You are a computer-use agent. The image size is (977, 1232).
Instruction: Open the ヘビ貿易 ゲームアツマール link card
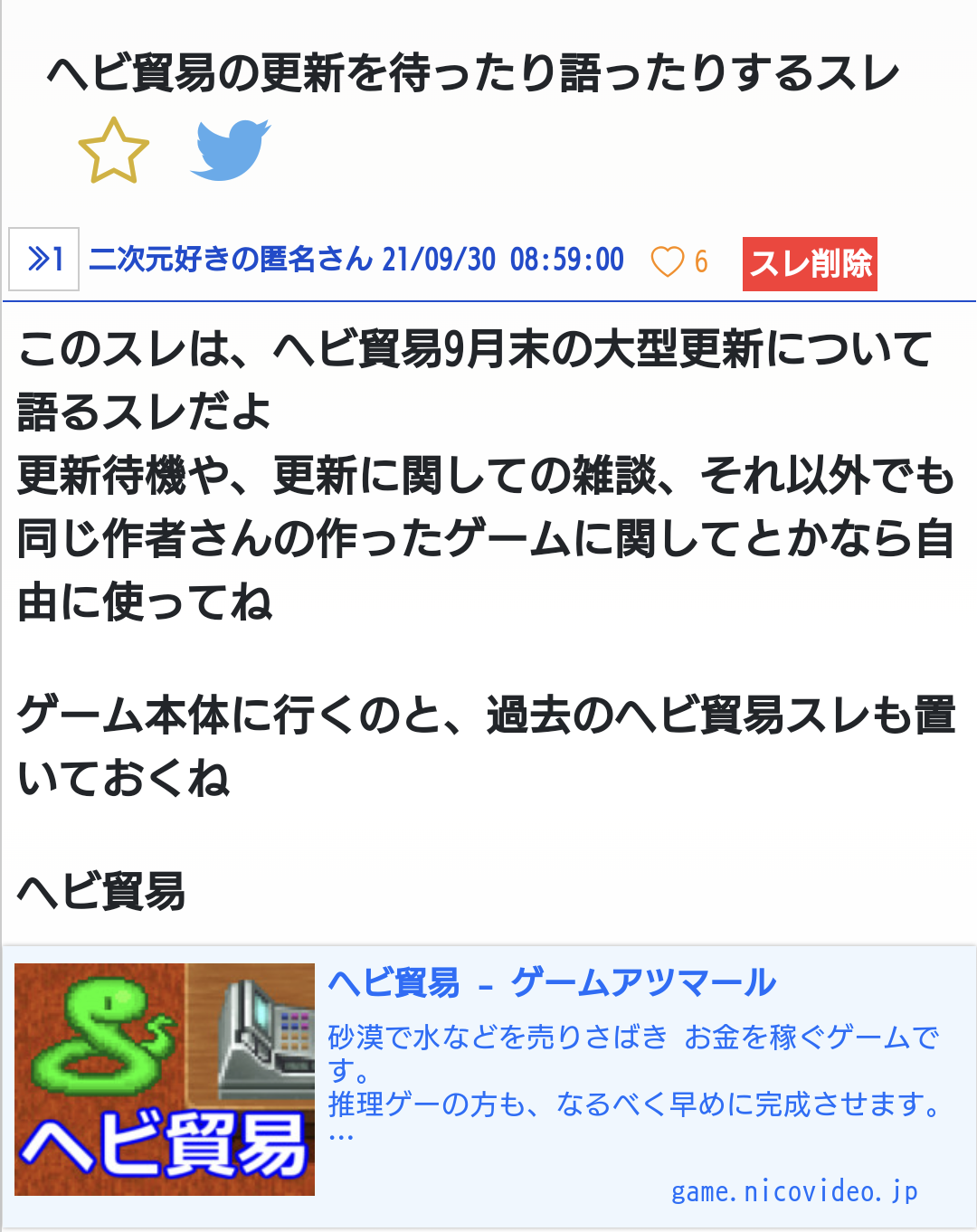[x=489, y=1086]
